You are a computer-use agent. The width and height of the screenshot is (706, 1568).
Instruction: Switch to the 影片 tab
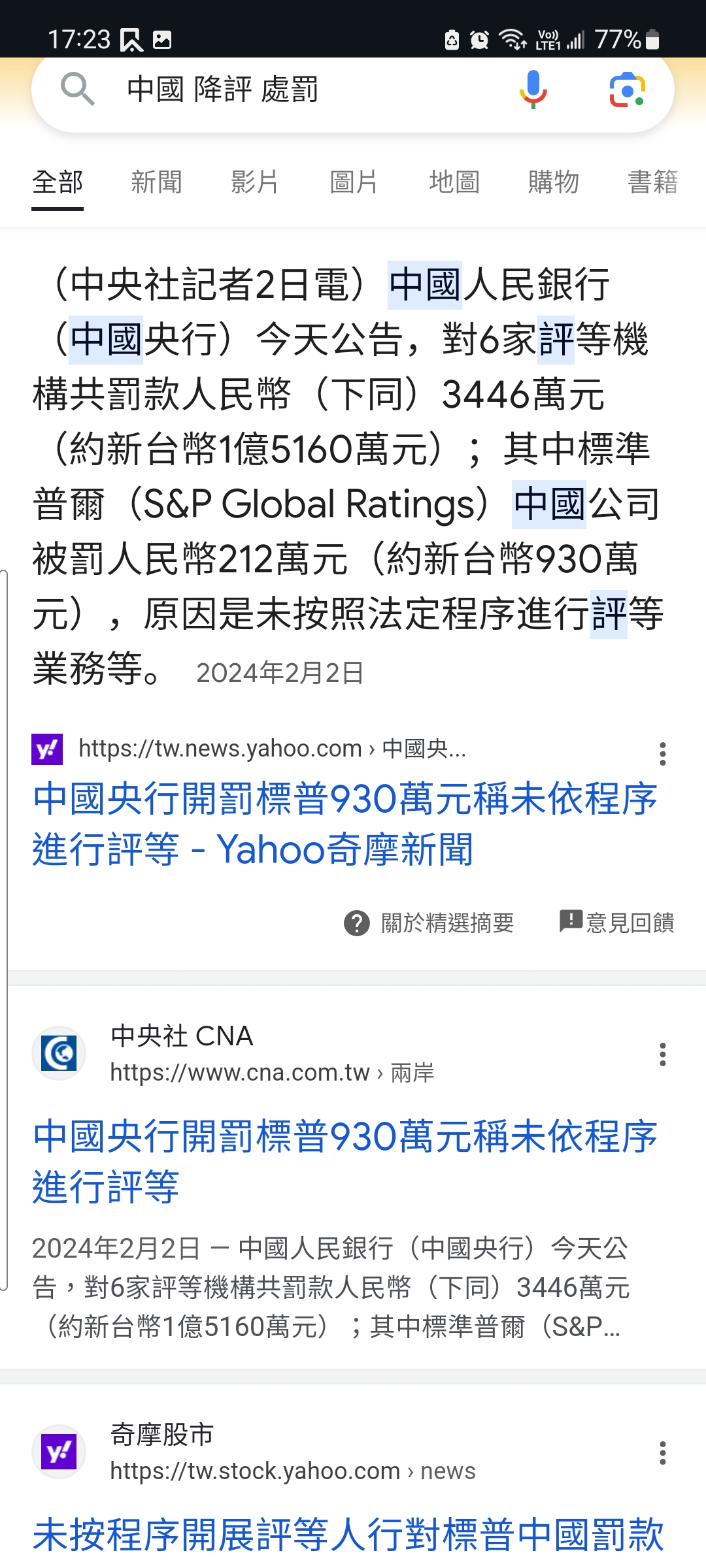point(254,182)
